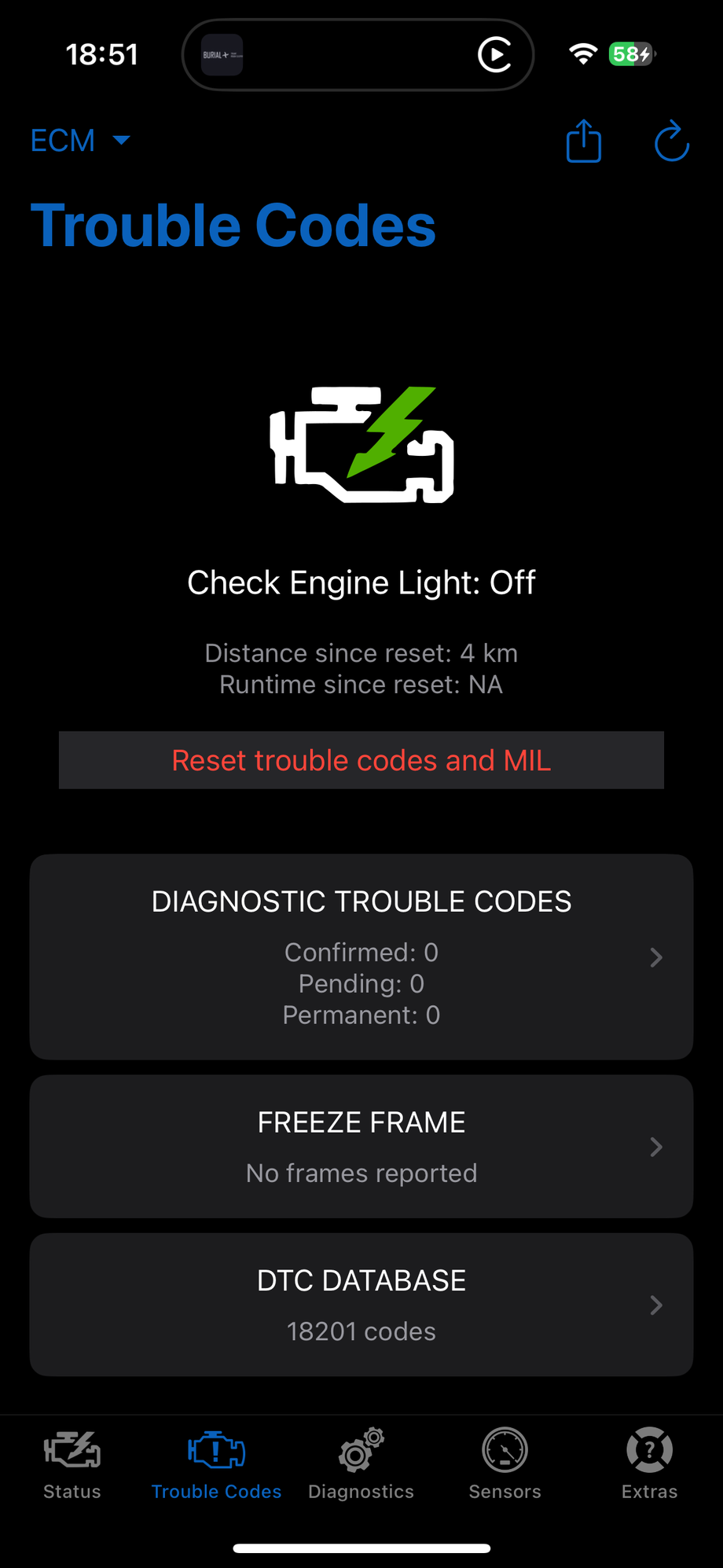Tap the Wi-Fi status indicator

(x=582, y=54)
